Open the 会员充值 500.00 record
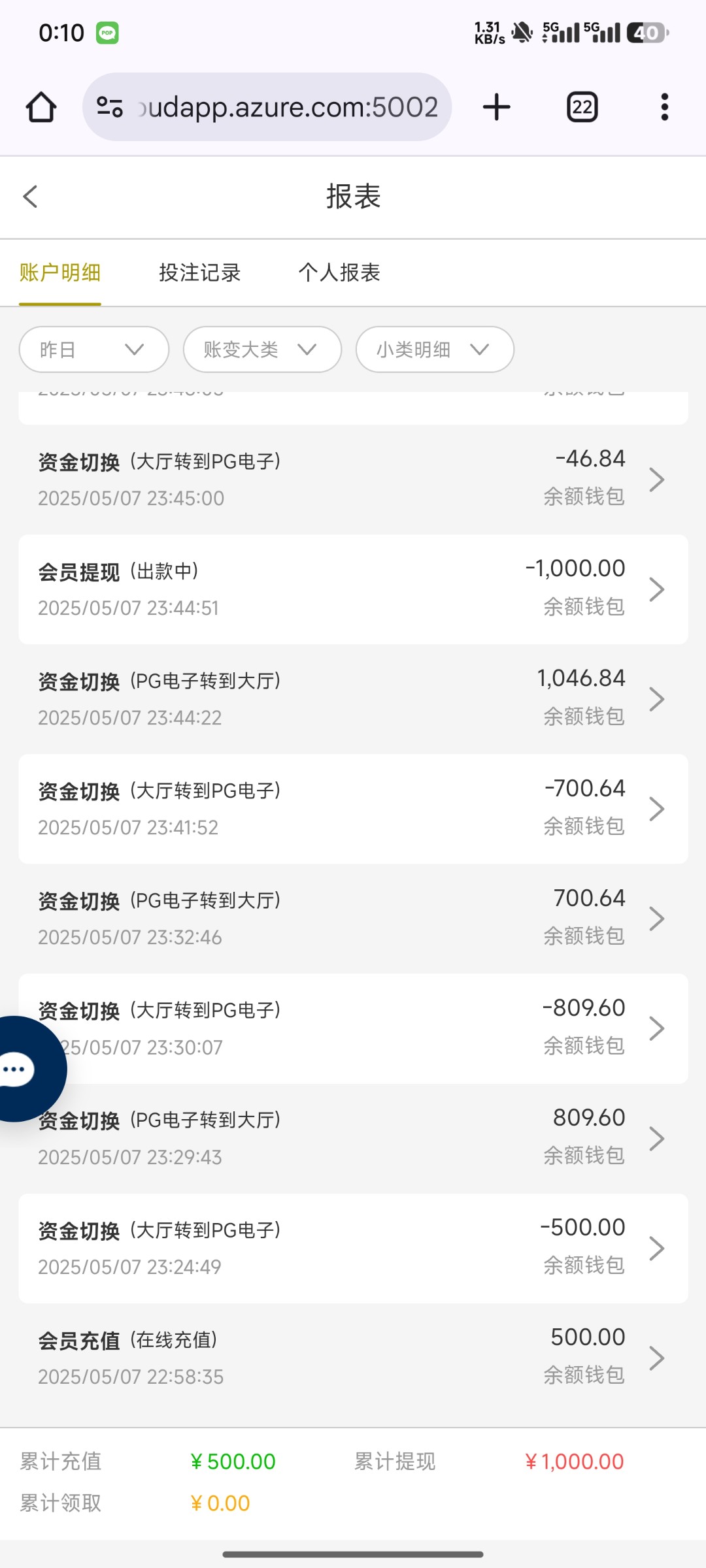706x1568 pixels. [353, 1358]
